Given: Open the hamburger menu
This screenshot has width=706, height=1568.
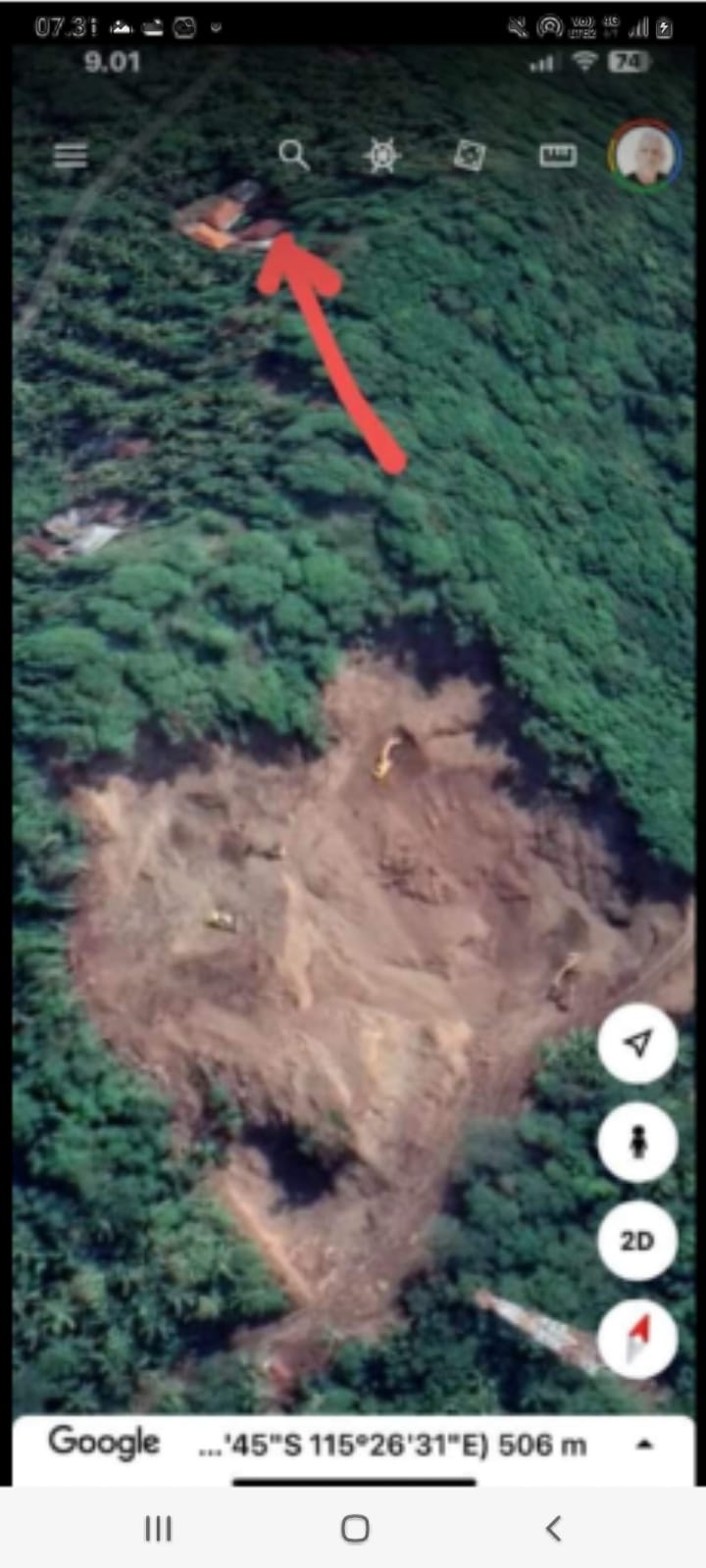Looking at the screenshot, I should (71, 155).
